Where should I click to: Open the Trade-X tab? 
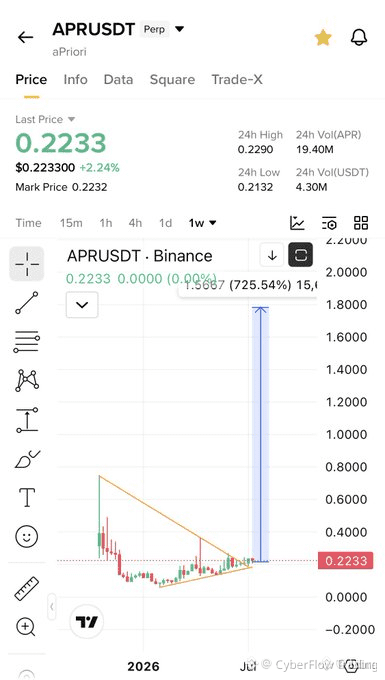click(x=237, y=79)
